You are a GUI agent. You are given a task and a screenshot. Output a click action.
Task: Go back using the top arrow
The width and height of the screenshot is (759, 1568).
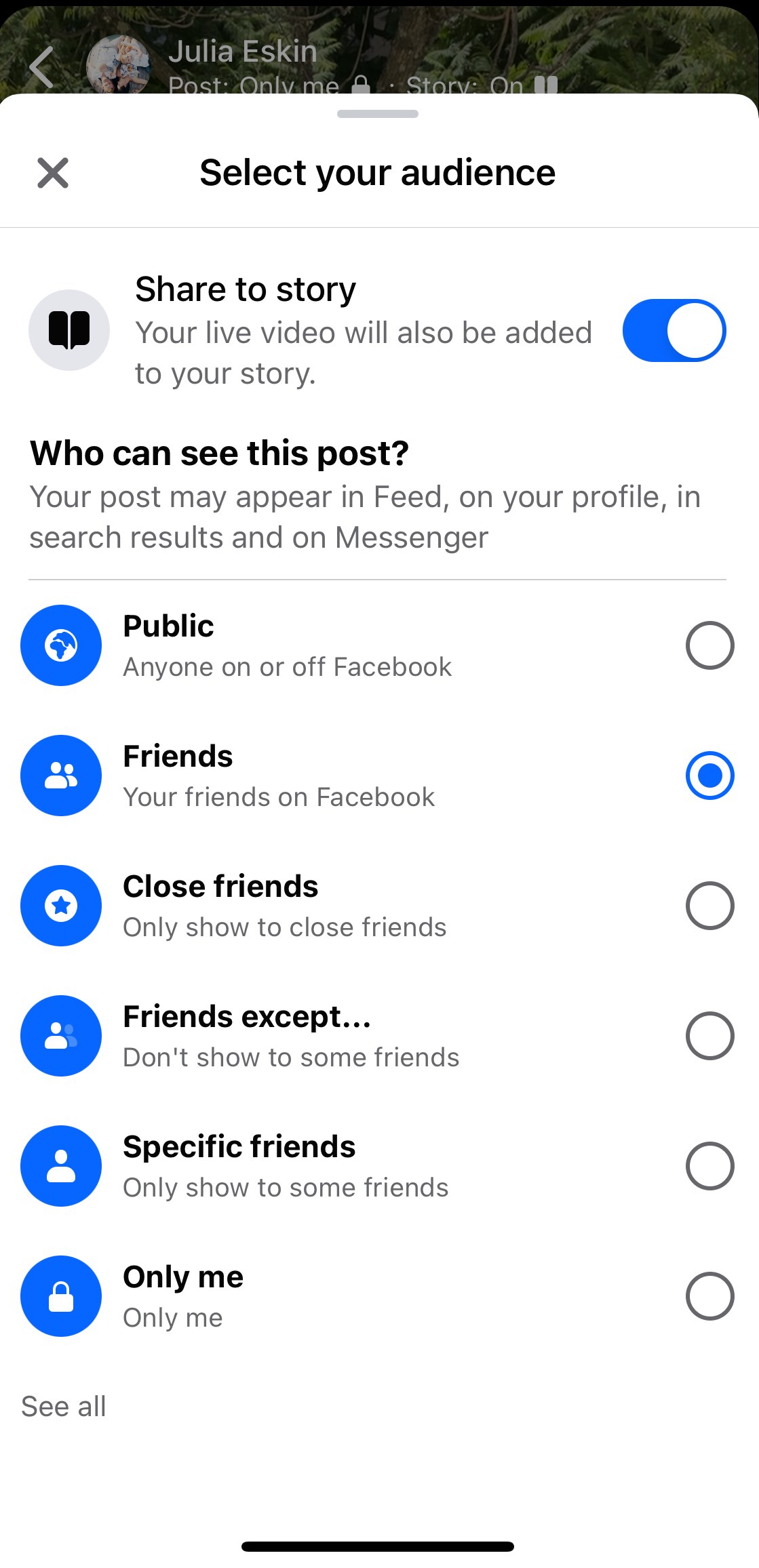42,67
